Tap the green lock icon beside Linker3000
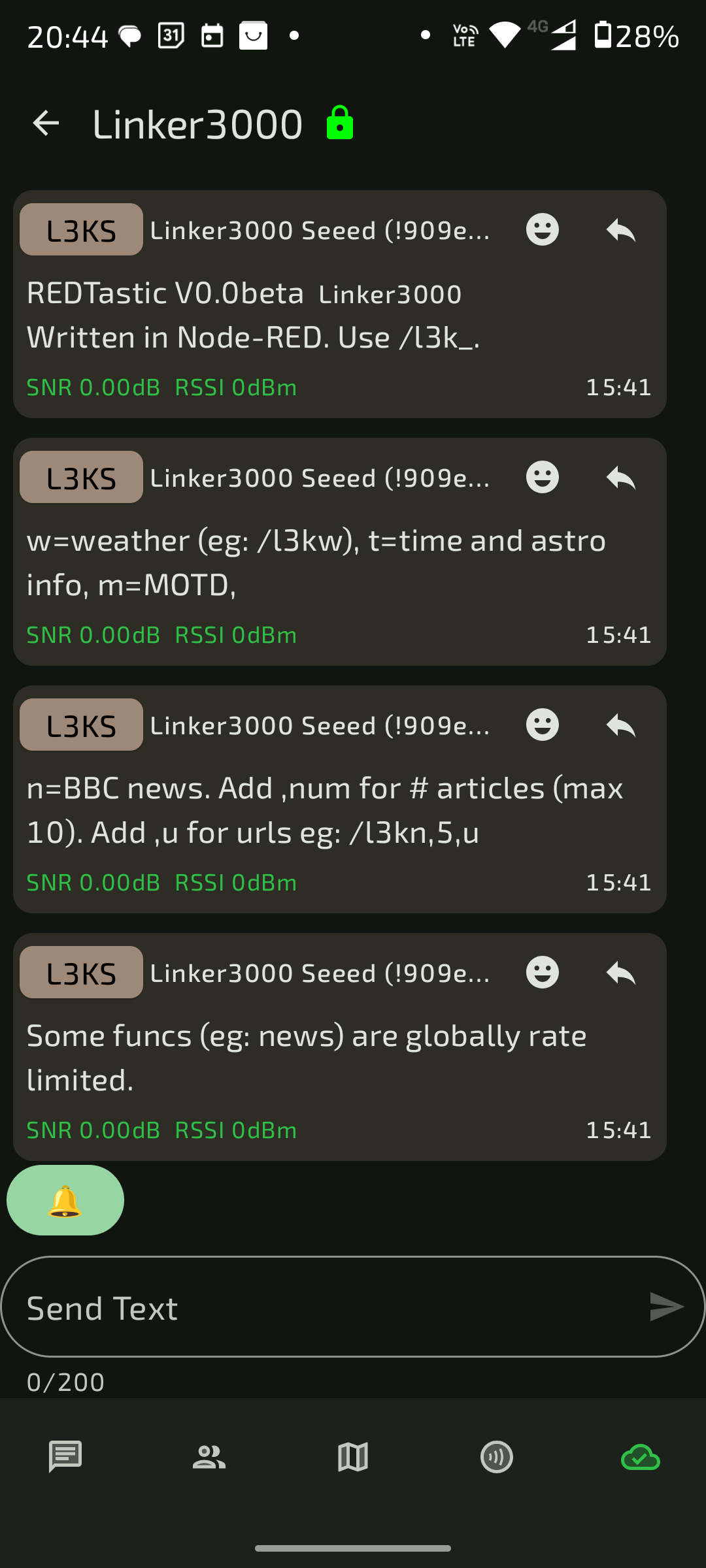Viewport: 706px width, 1568px height. [x=340, y=123]
